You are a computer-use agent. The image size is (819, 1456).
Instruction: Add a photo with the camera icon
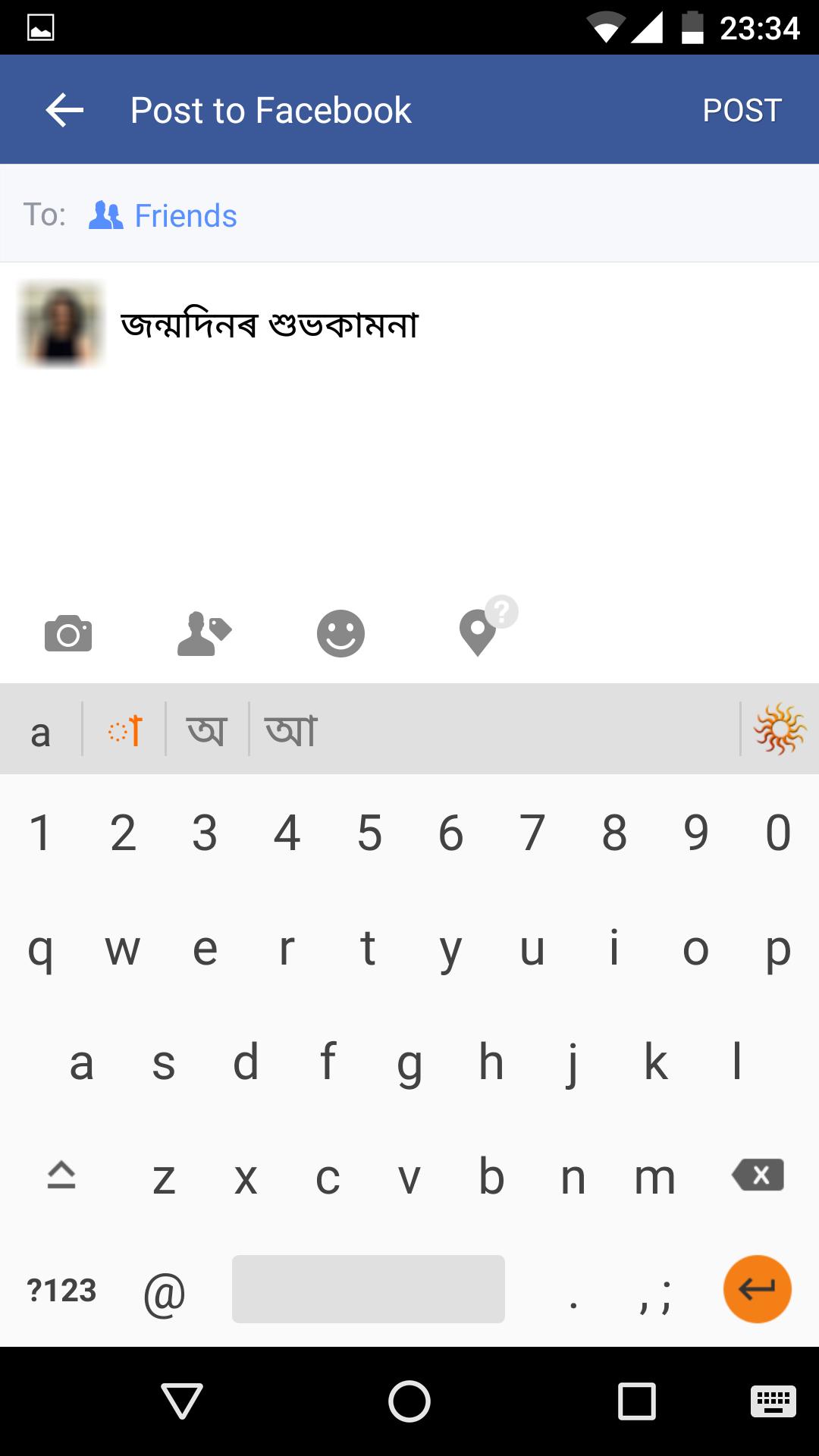[68, 634]
